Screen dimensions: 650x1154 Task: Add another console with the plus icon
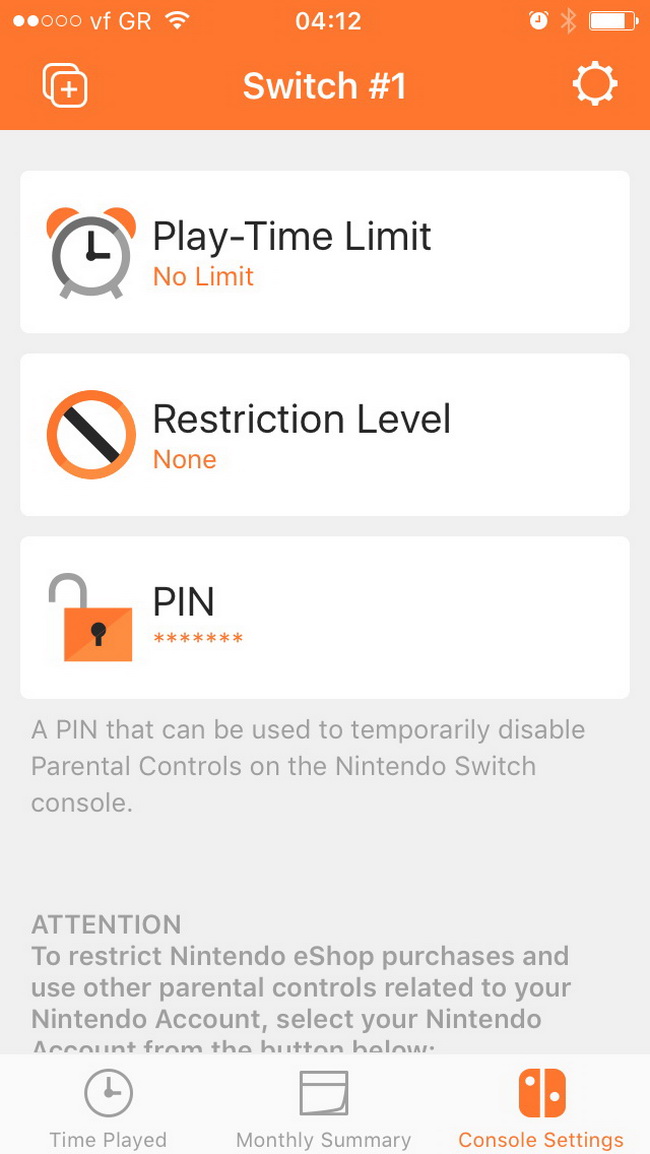65,87
